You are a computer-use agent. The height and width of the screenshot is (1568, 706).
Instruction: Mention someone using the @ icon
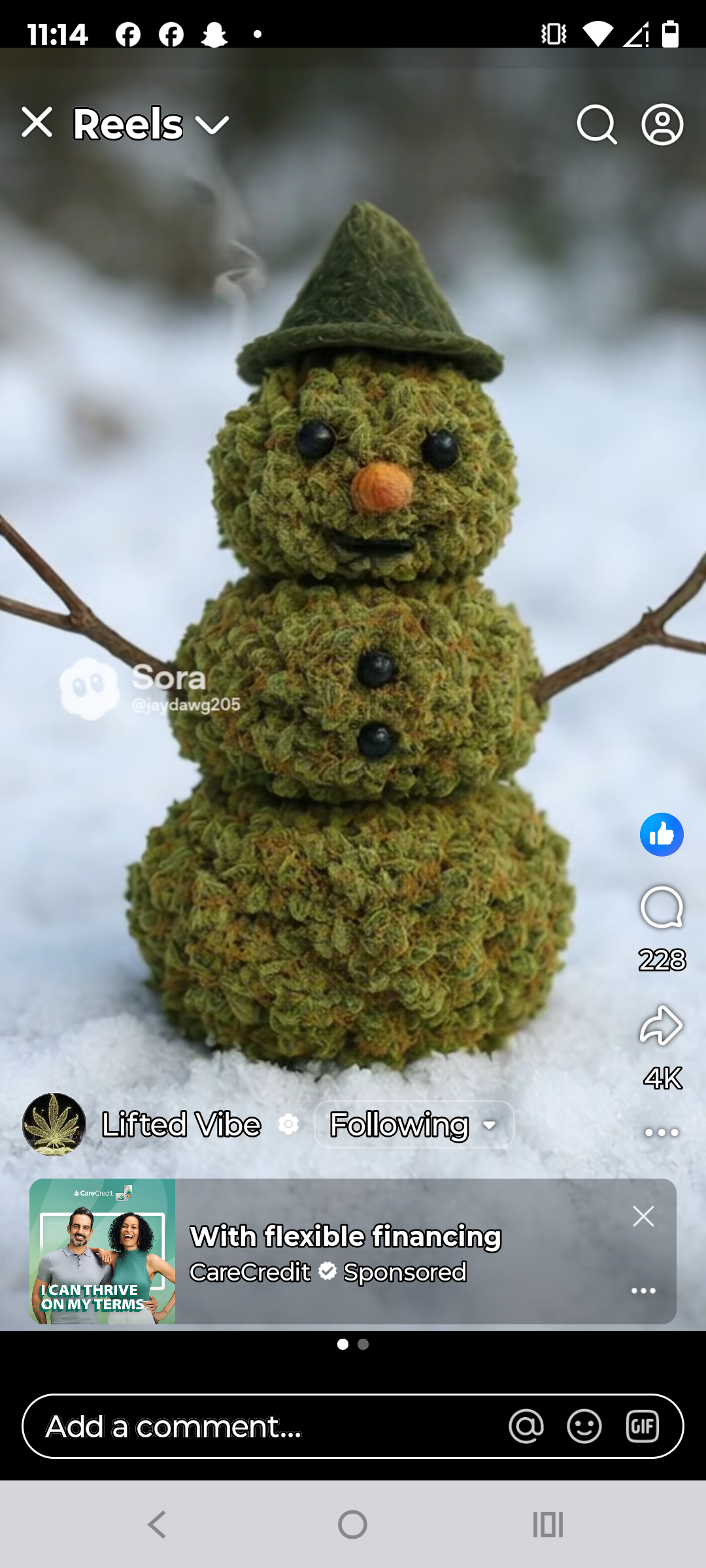(526, 1426)
